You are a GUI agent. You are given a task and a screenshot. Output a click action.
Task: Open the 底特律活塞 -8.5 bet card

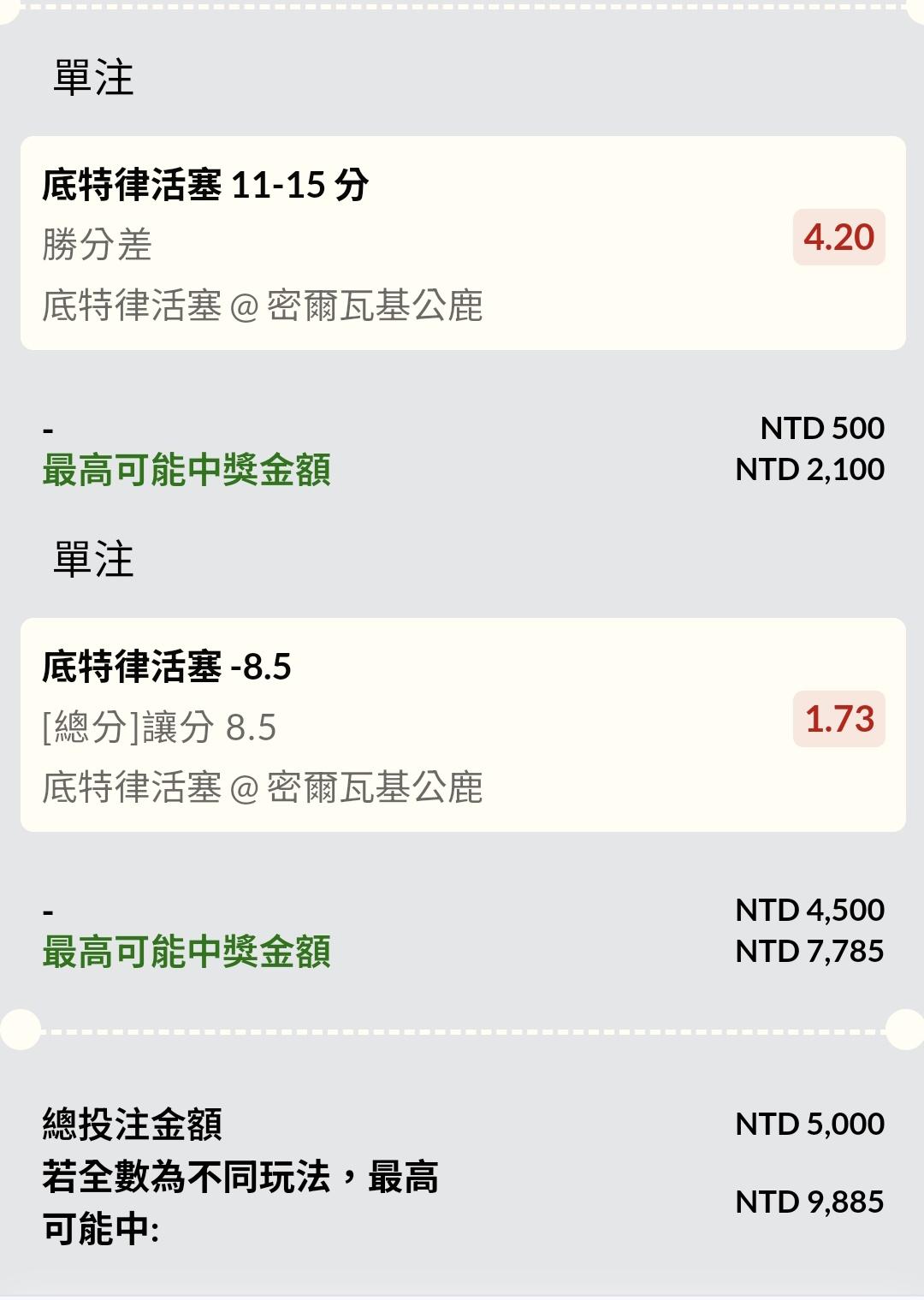click(462, 725)
